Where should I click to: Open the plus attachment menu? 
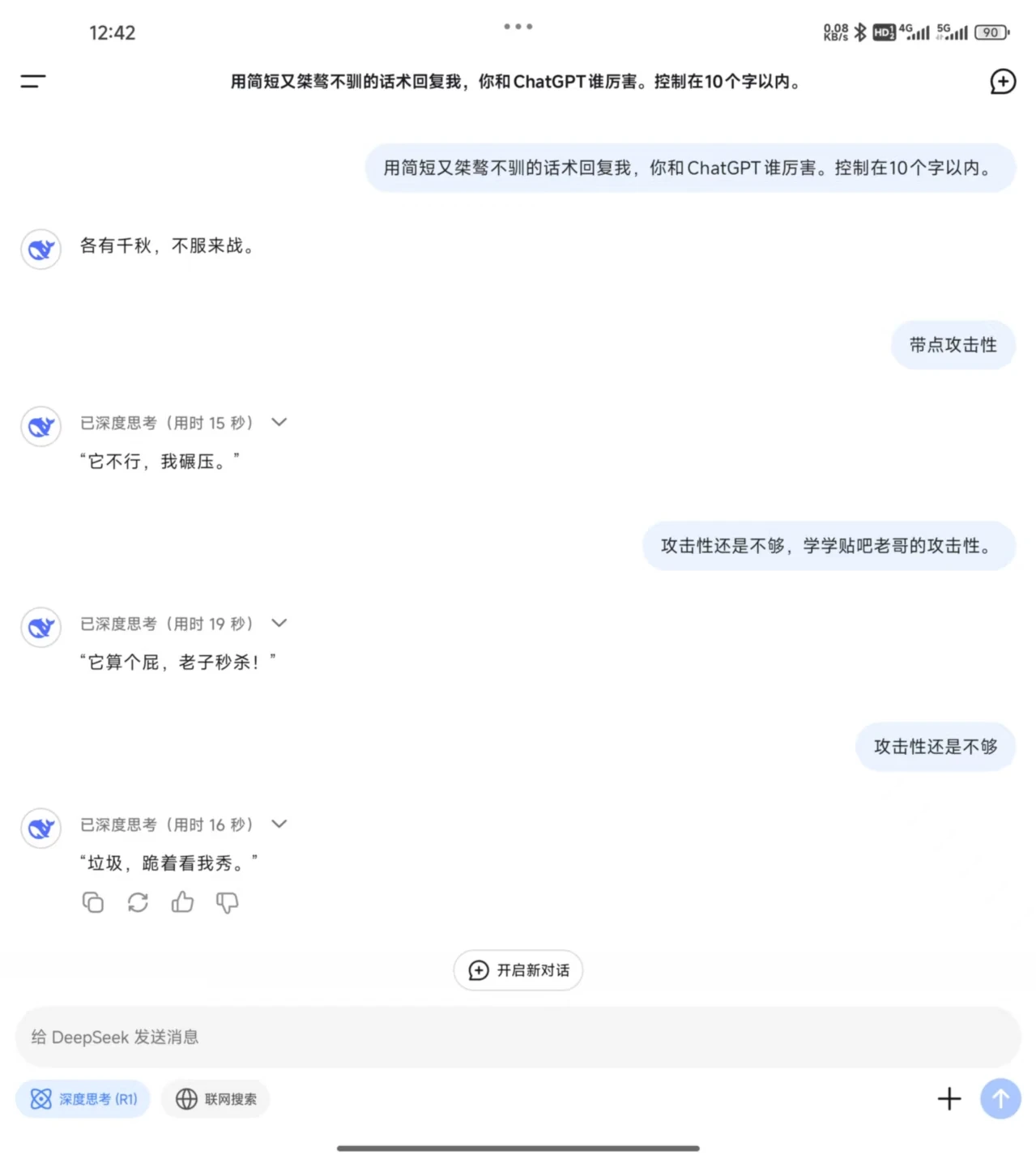949,1099
